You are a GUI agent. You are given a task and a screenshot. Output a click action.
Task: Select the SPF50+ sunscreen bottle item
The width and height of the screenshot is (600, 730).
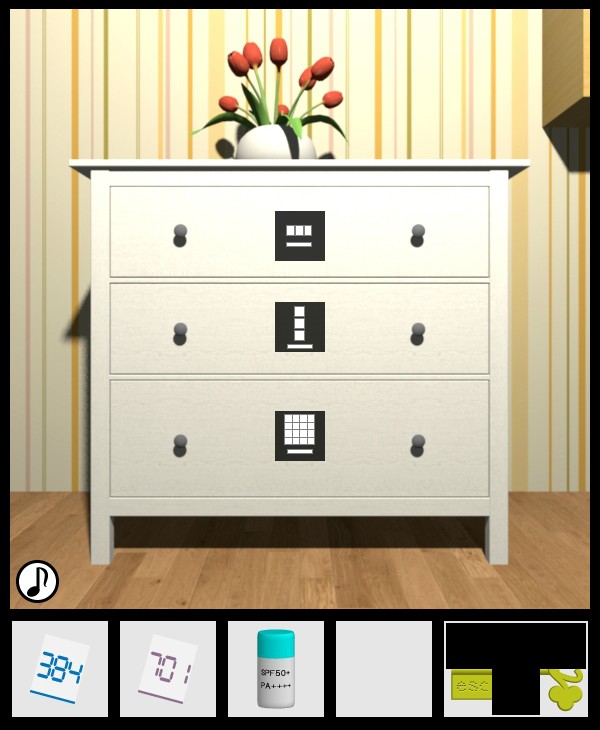tap(276, 669)
